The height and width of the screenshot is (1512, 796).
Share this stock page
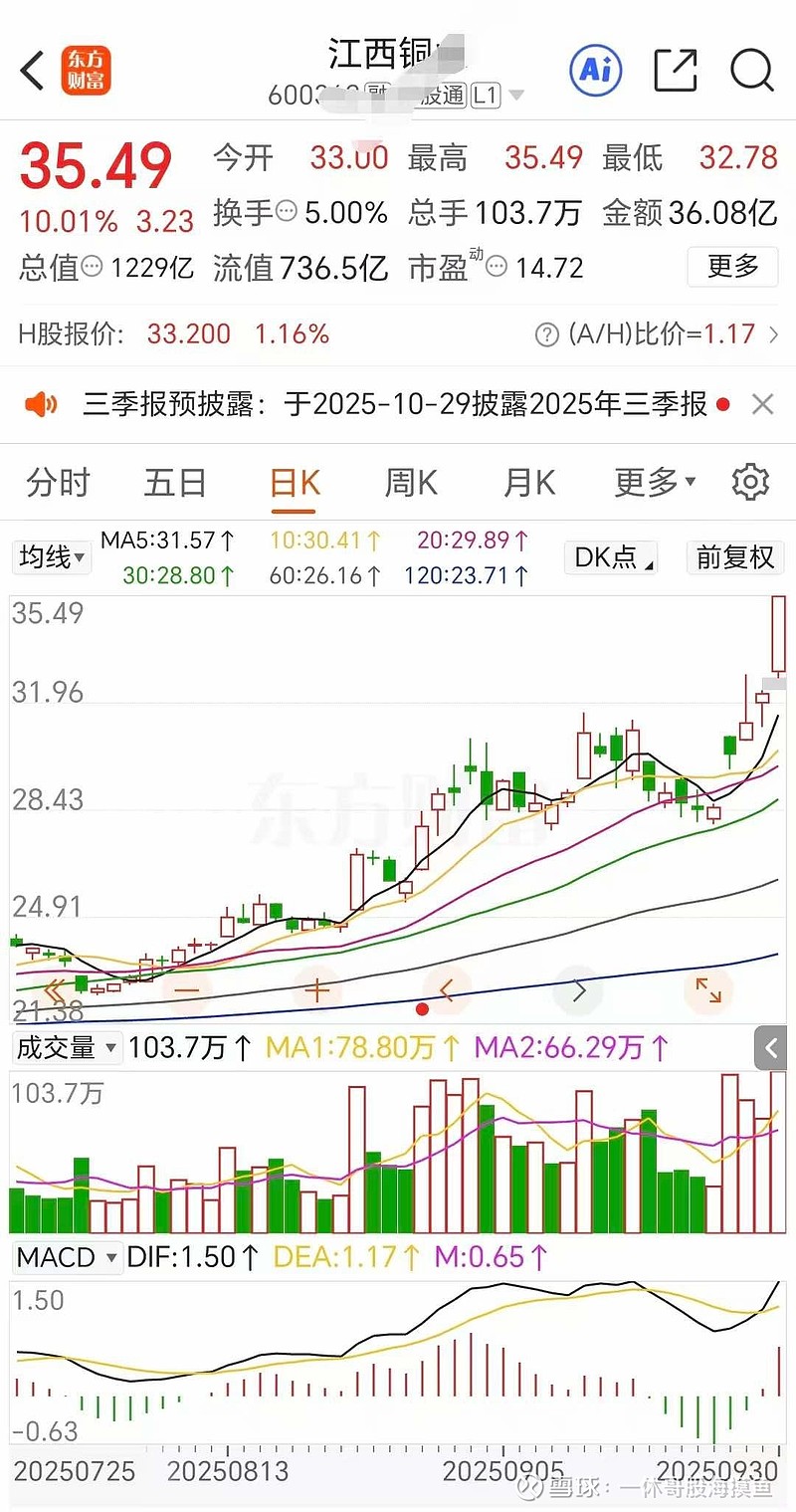click(675, 70)
